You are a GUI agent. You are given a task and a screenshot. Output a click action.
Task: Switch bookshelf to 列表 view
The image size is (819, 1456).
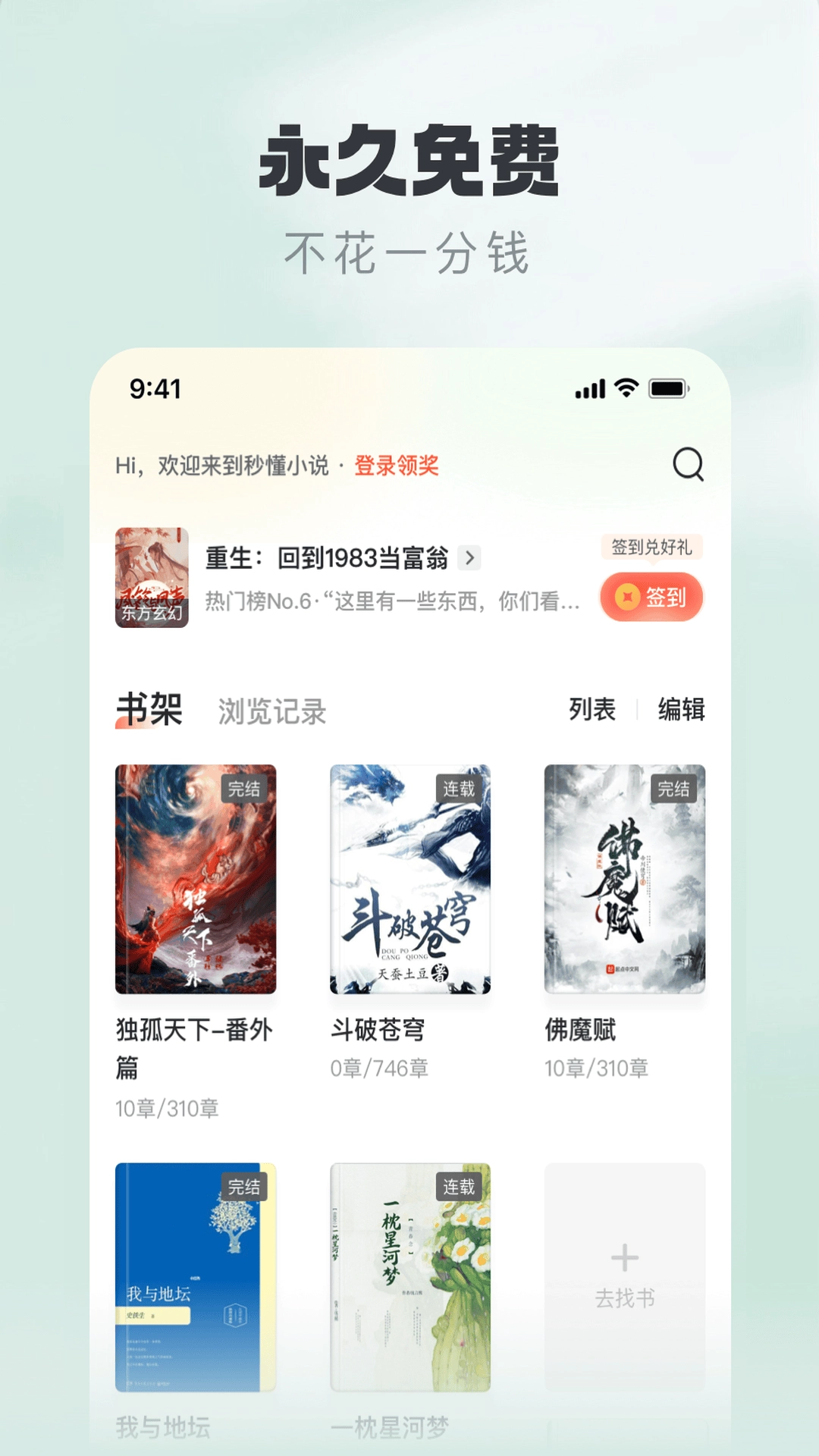click(589, 709)
